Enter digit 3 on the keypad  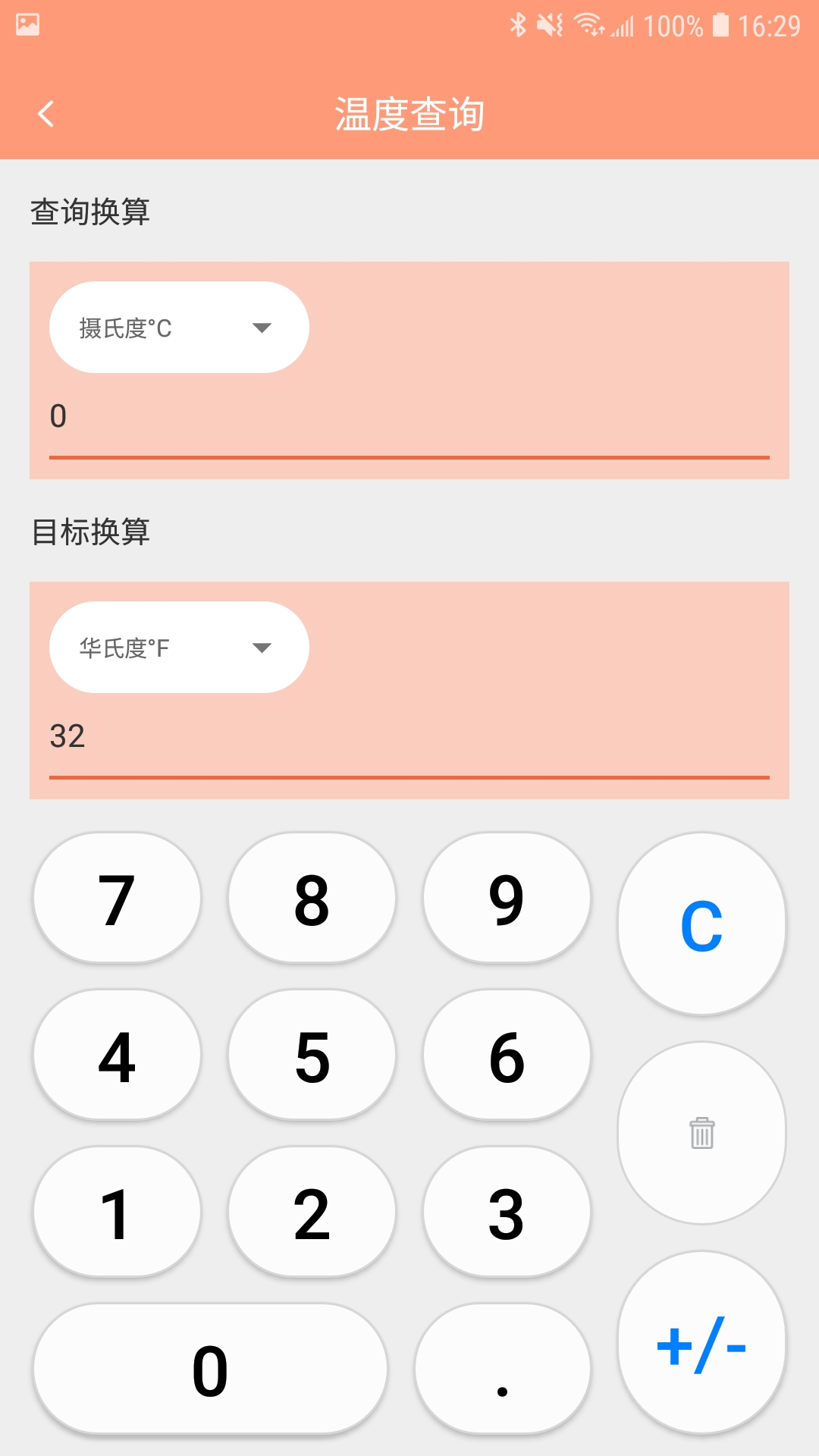pos(507,1213)
